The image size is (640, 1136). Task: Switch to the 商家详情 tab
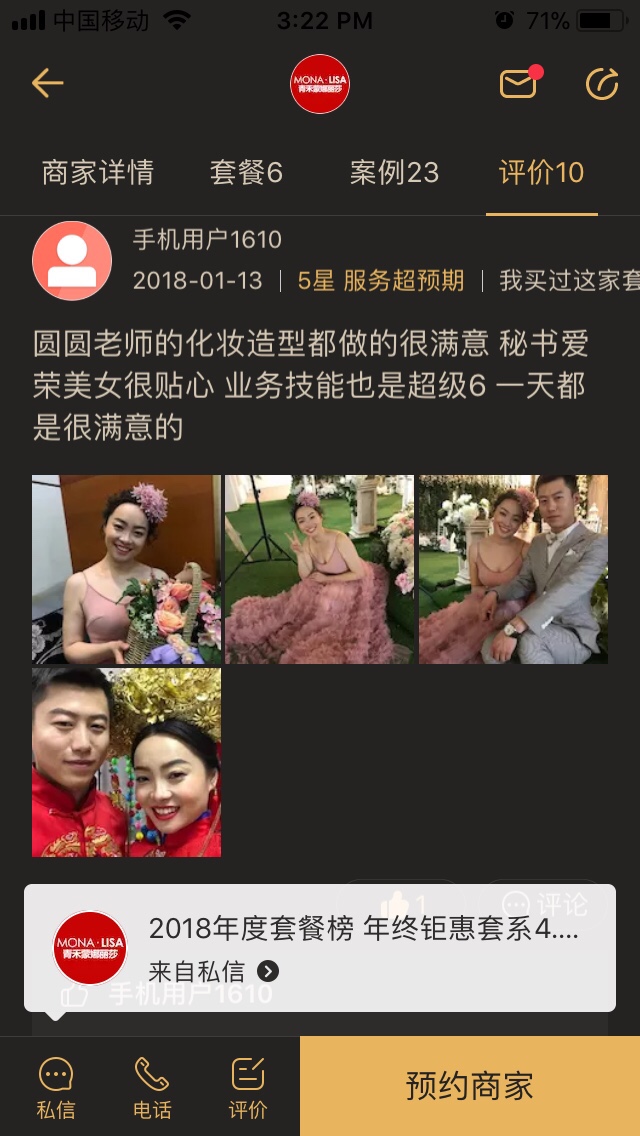[x=98, y=172]
